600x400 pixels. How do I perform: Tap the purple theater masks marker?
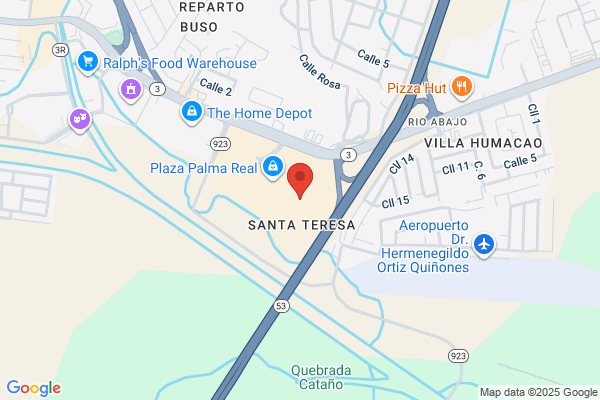pos(80,120)
